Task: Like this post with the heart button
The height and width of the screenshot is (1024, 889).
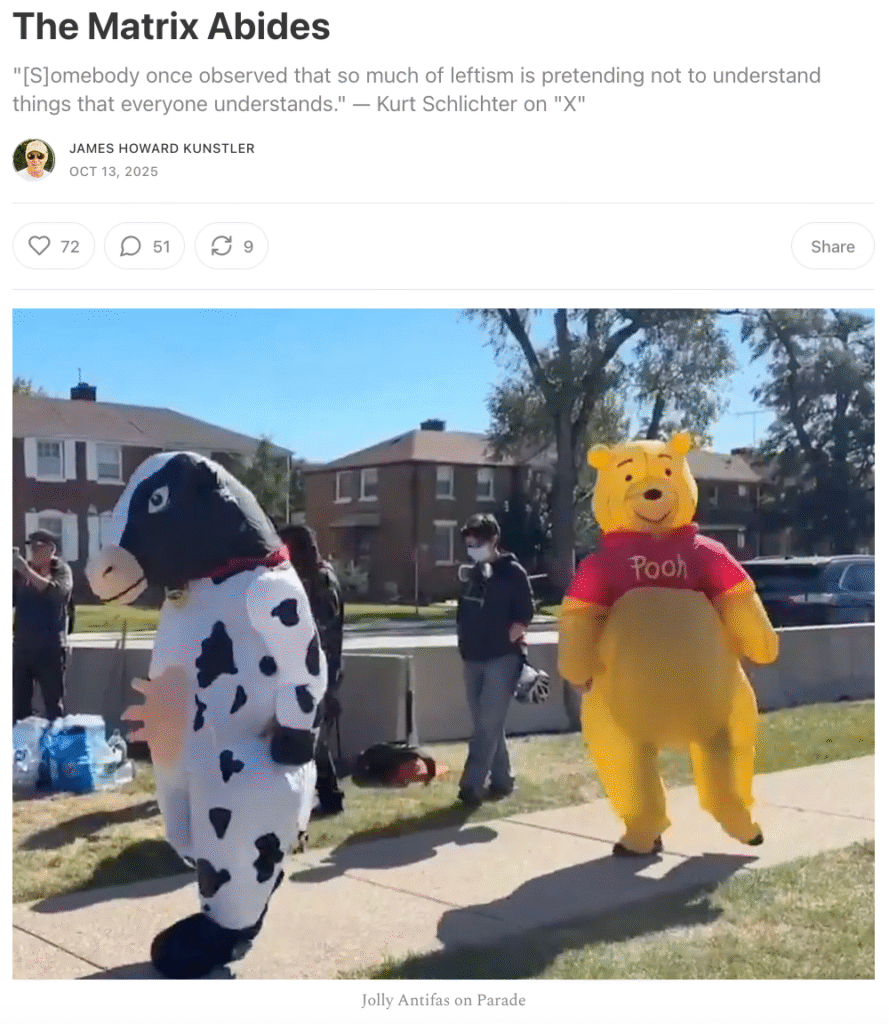Action: tap(54, 246)
